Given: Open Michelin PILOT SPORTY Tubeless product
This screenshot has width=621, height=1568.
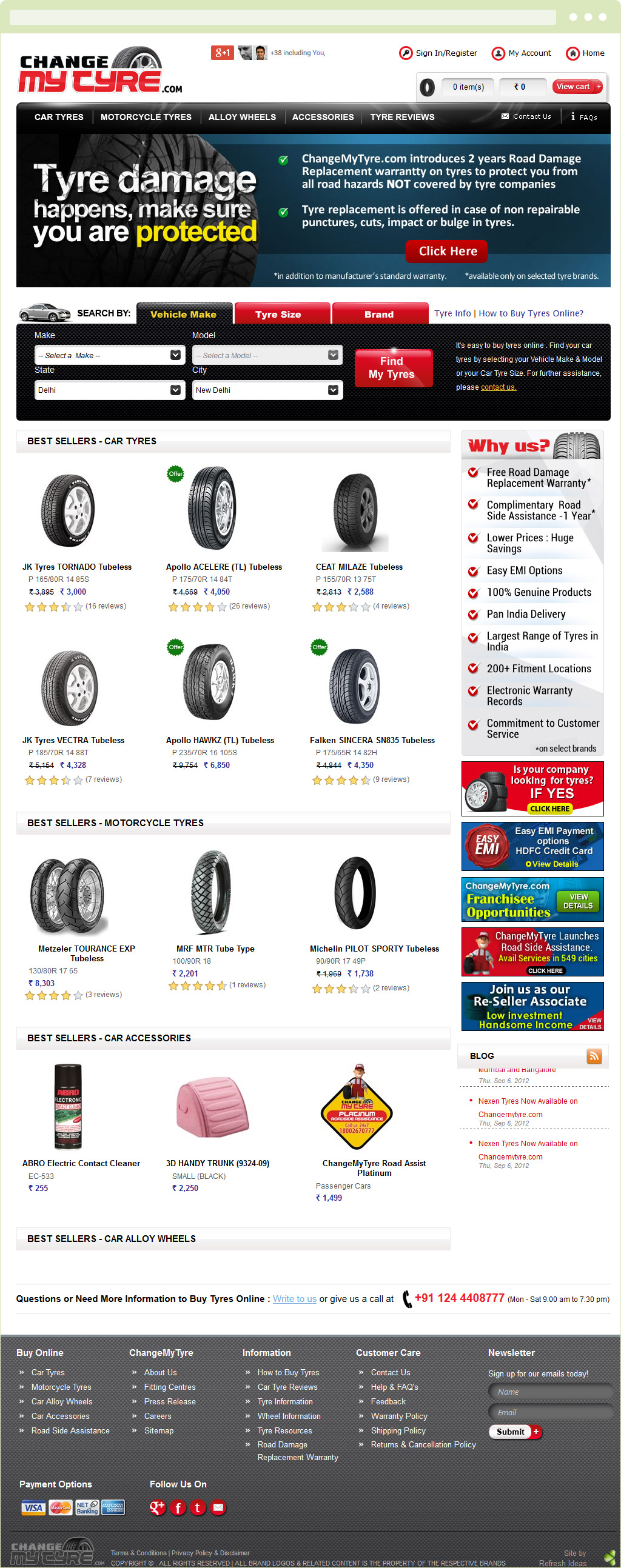Looking at the screenshot, I should [374, 949].
